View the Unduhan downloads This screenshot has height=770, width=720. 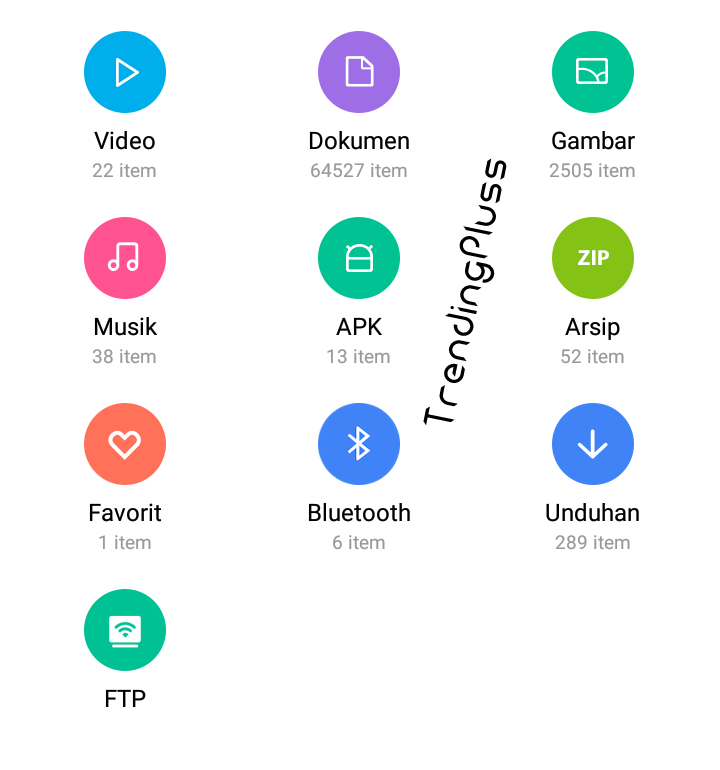(592, 444)
